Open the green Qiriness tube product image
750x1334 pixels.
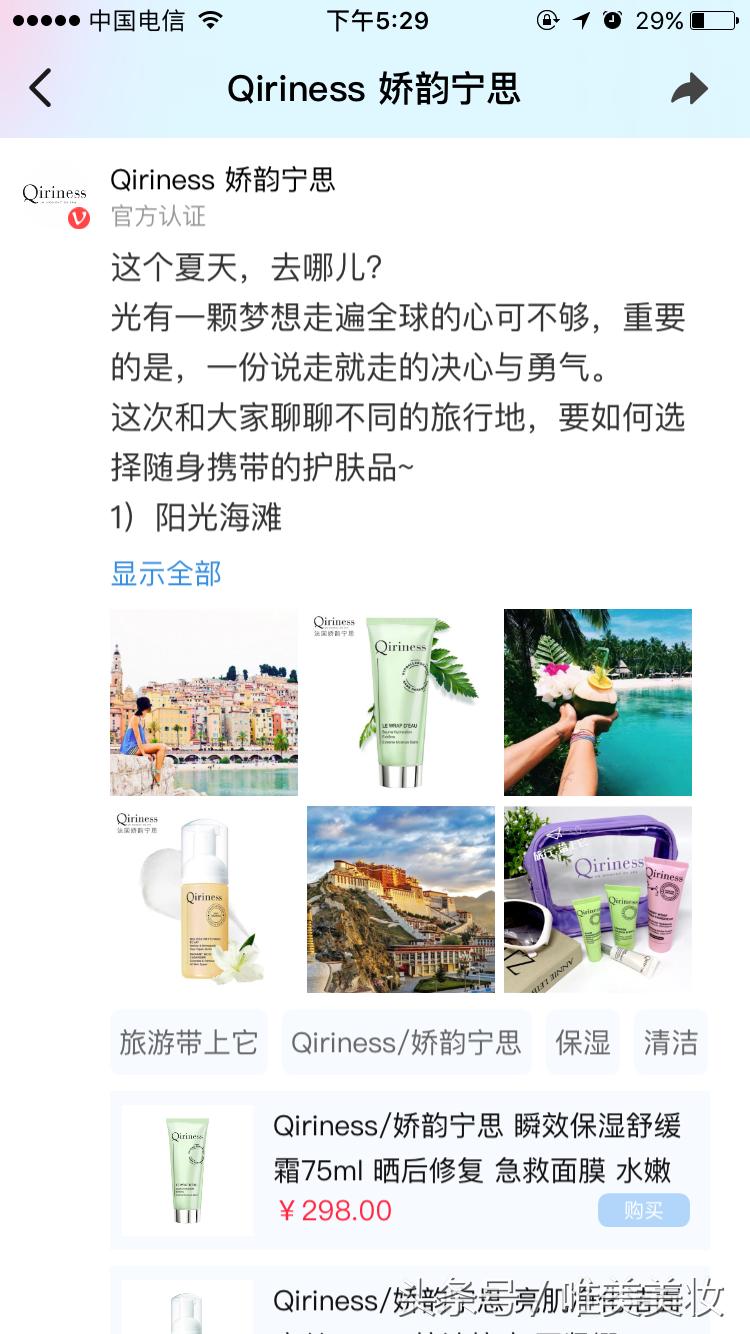pyautogui.click(x=400, y=702)
